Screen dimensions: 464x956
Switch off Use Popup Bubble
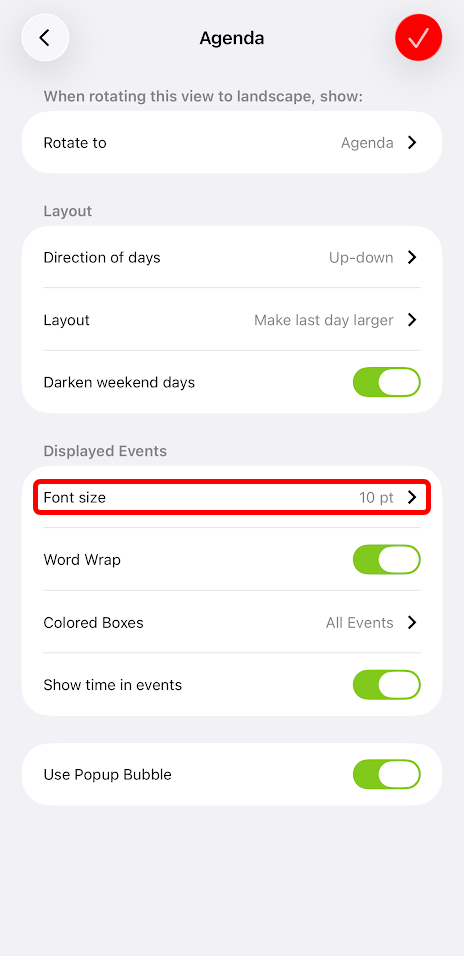pyautogui.click(x=387, y=774)
